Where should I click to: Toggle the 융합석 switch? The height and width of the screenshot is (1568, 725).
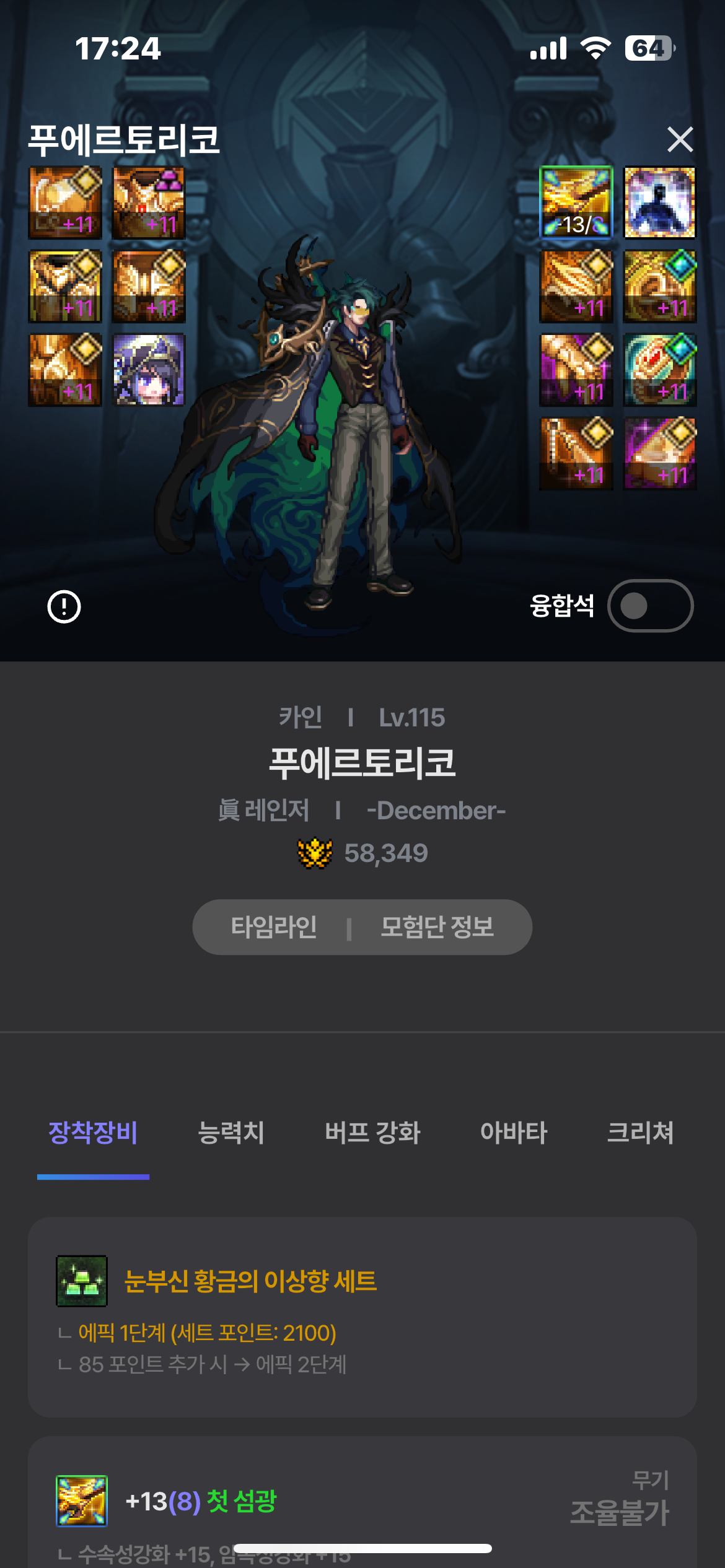tap(650, 606)
